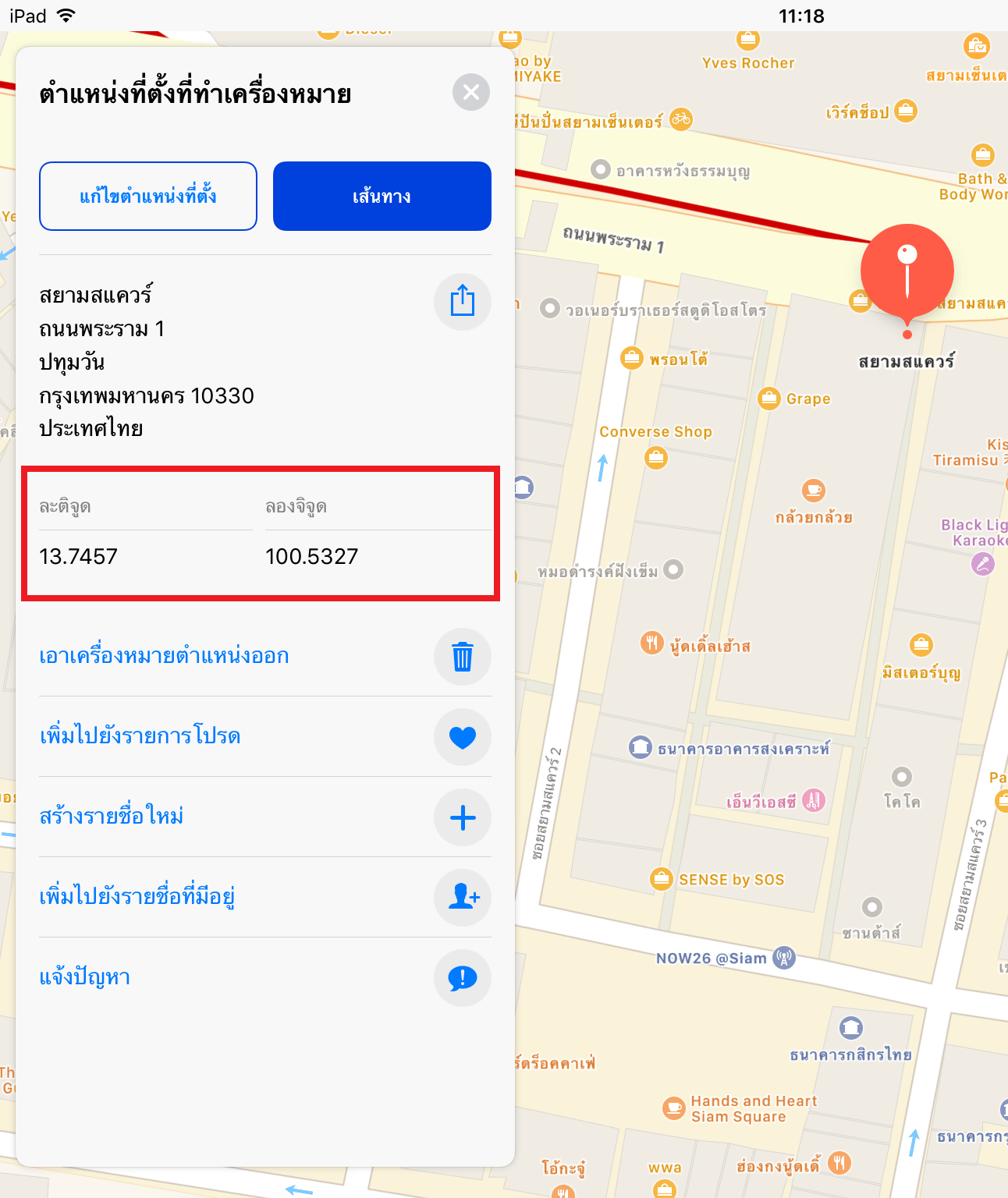Remove the marker via เอาเครื่องหมายตำแหน่งออก
The image size is (1008, 1198).
point(462,657)
